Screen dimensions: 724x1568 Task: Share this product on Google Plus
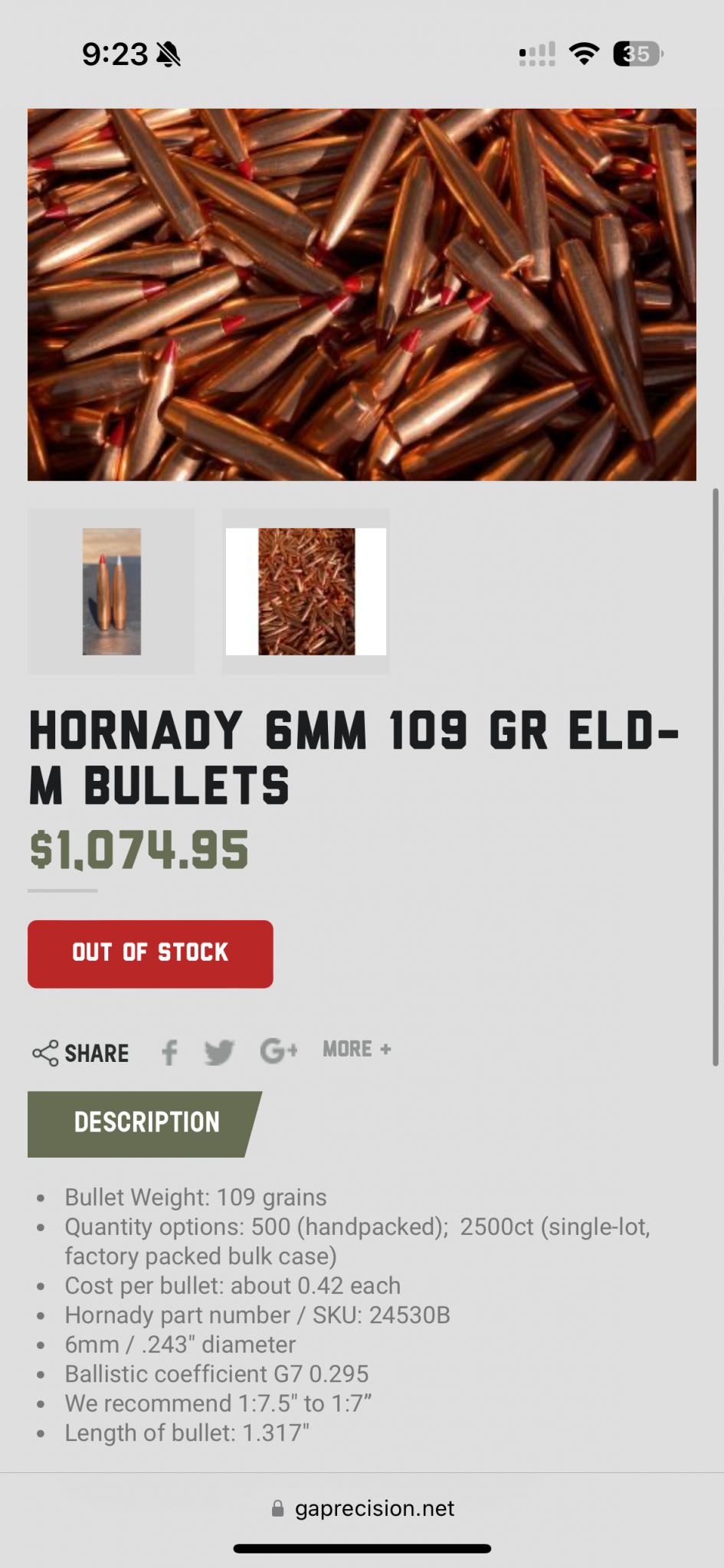(x=278, y=1050)
